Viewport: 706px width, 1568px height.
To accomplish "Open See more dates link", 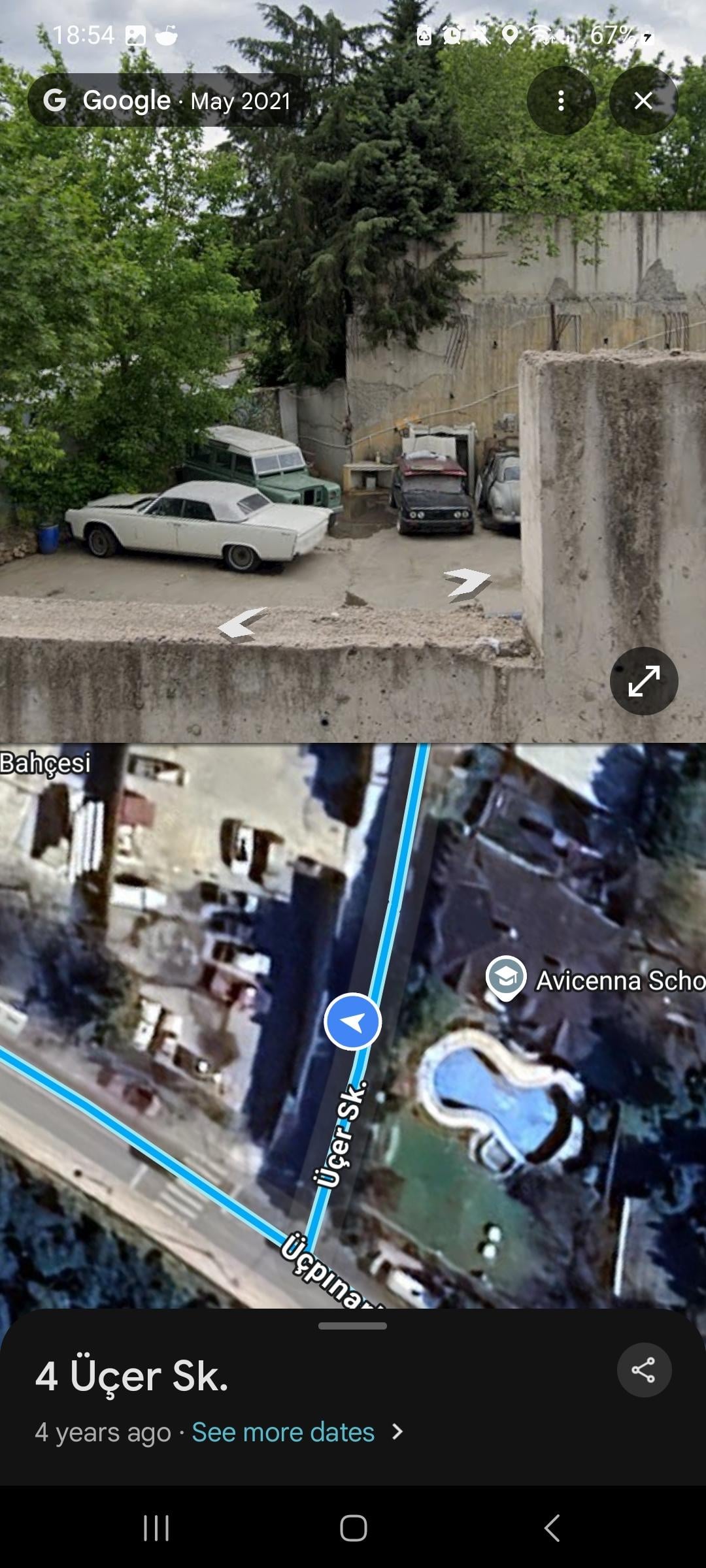I will click(x=283, y=1432).
